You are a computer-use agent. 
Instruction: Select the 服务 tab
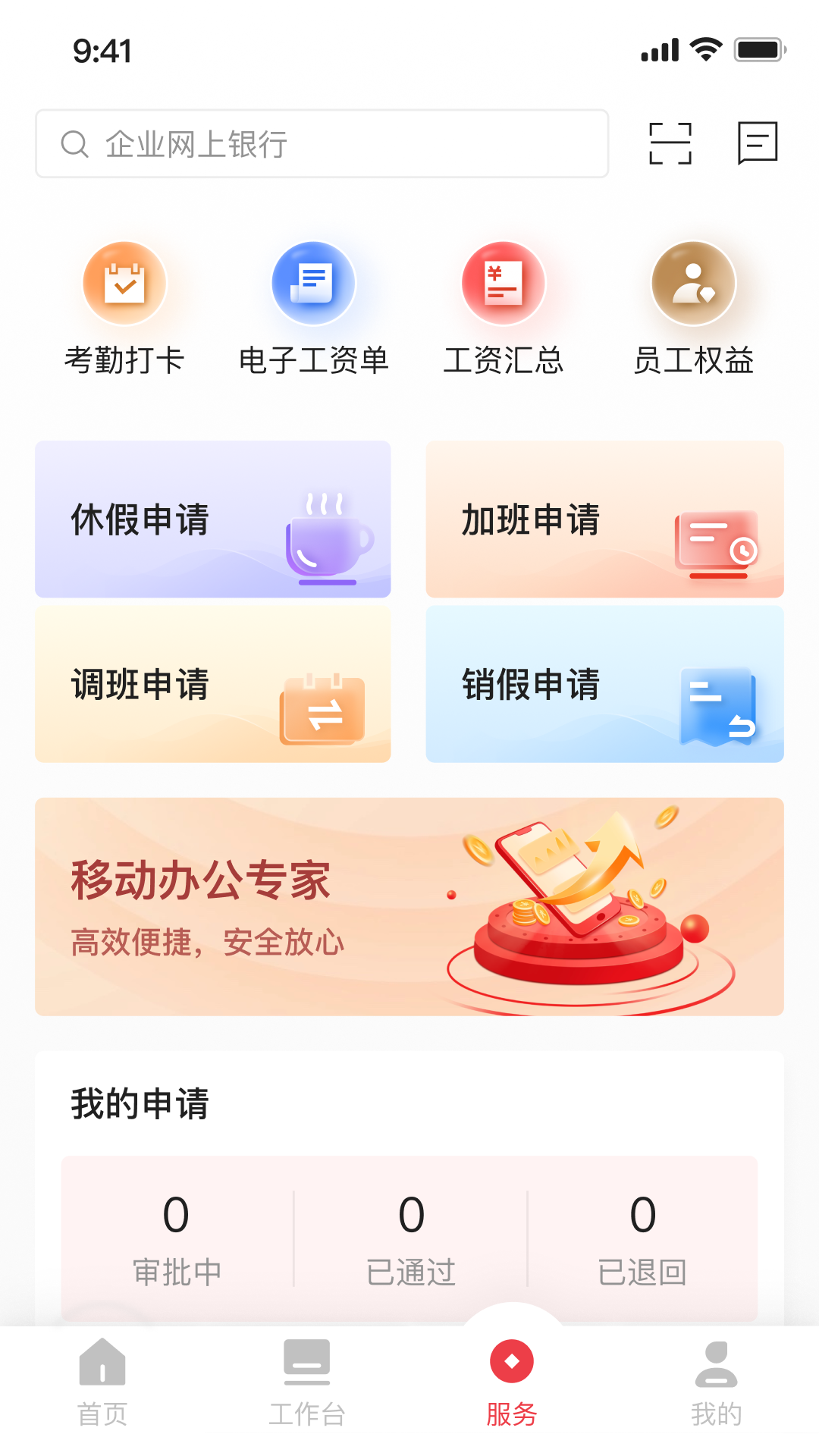pyautogui.click(x=512, y=1382)
